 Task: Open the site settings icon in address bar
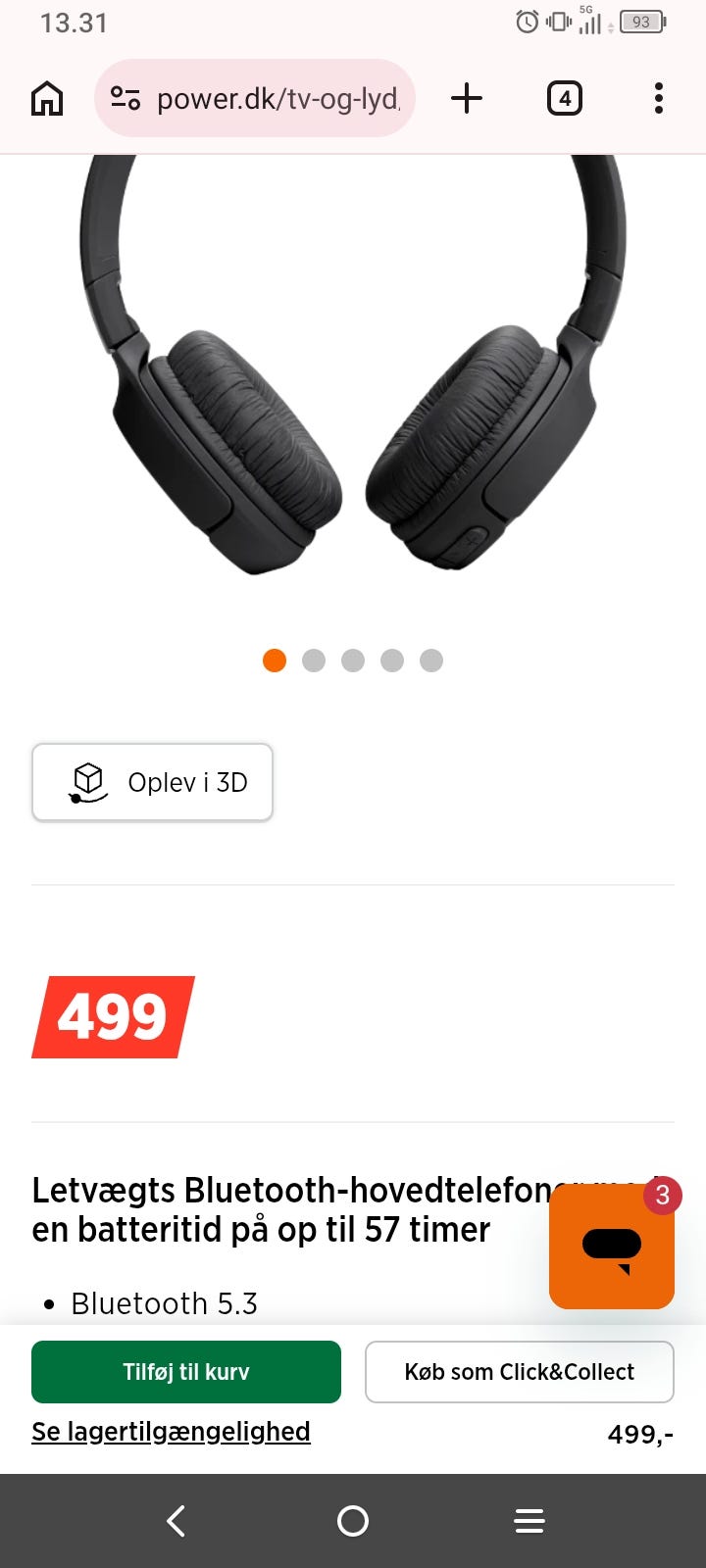tap(126, 99)
